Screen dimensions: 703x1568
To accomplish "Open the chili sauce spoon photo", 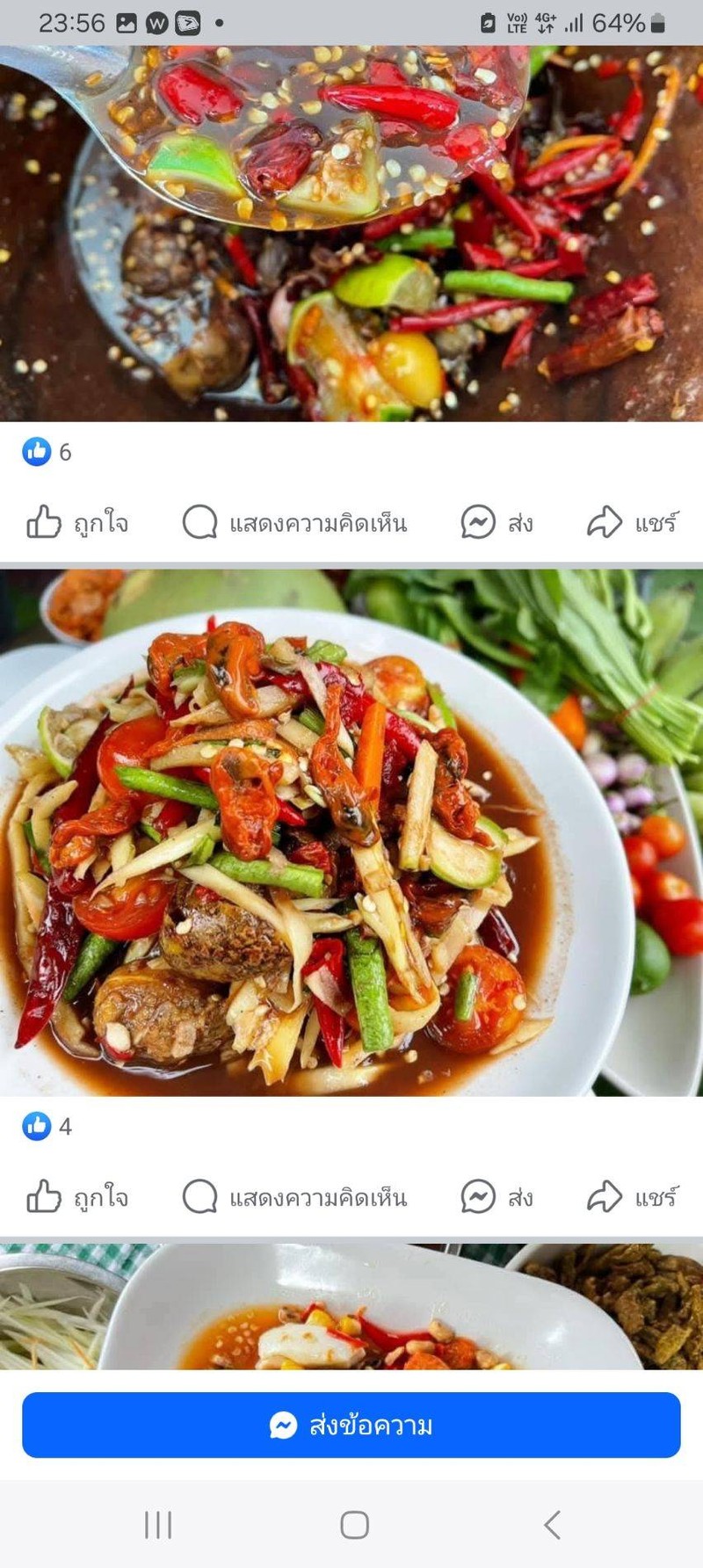I will (351, 233).
